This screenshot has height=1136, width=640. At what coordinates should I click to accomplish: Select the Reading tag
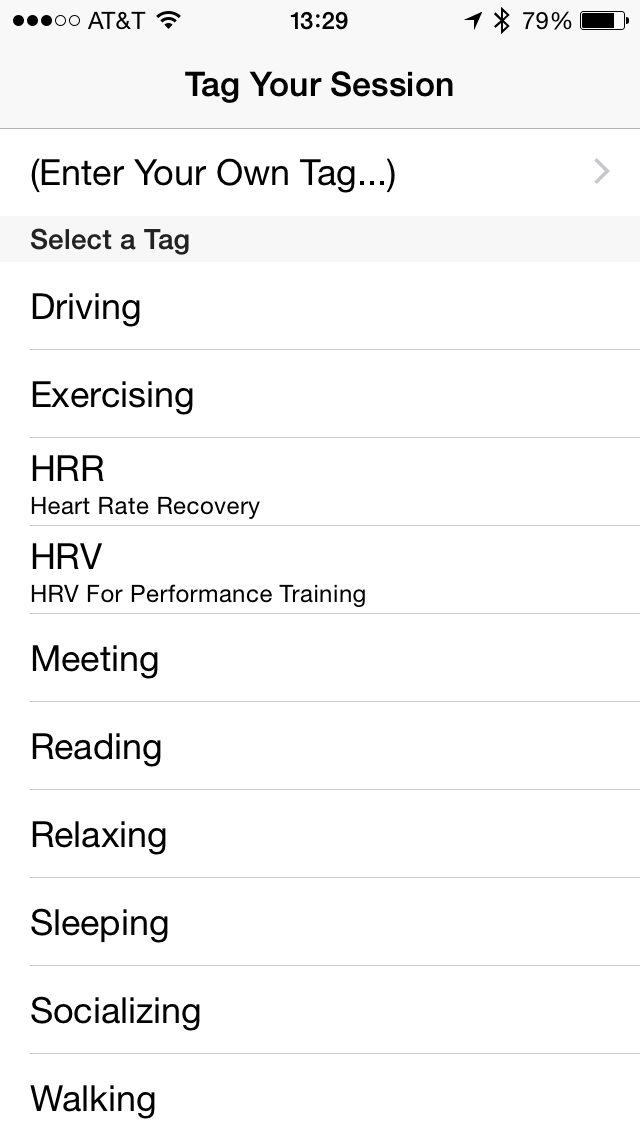pyautogui.click(x=320, y=747)
